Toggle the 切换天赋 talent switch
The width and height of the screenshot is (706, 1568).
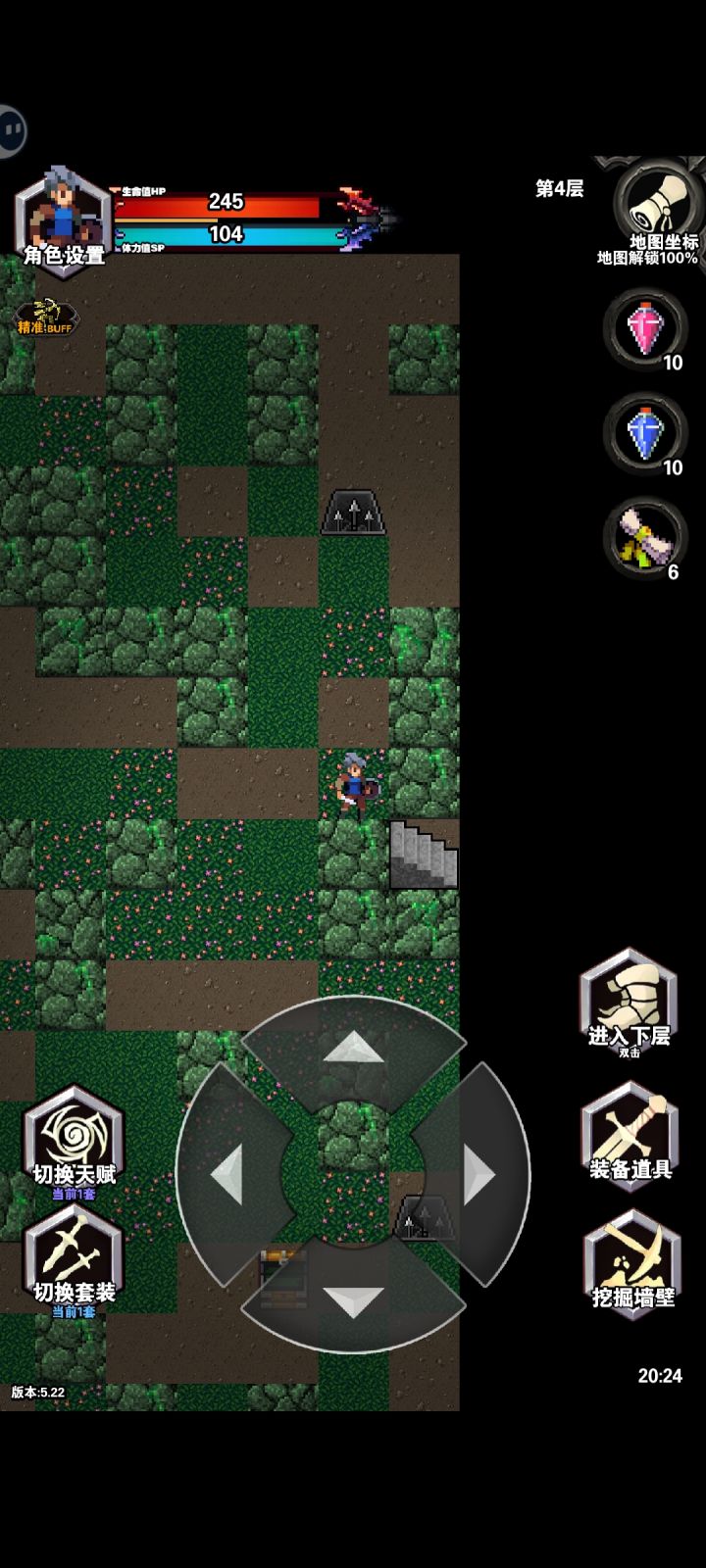(76, 1137)
